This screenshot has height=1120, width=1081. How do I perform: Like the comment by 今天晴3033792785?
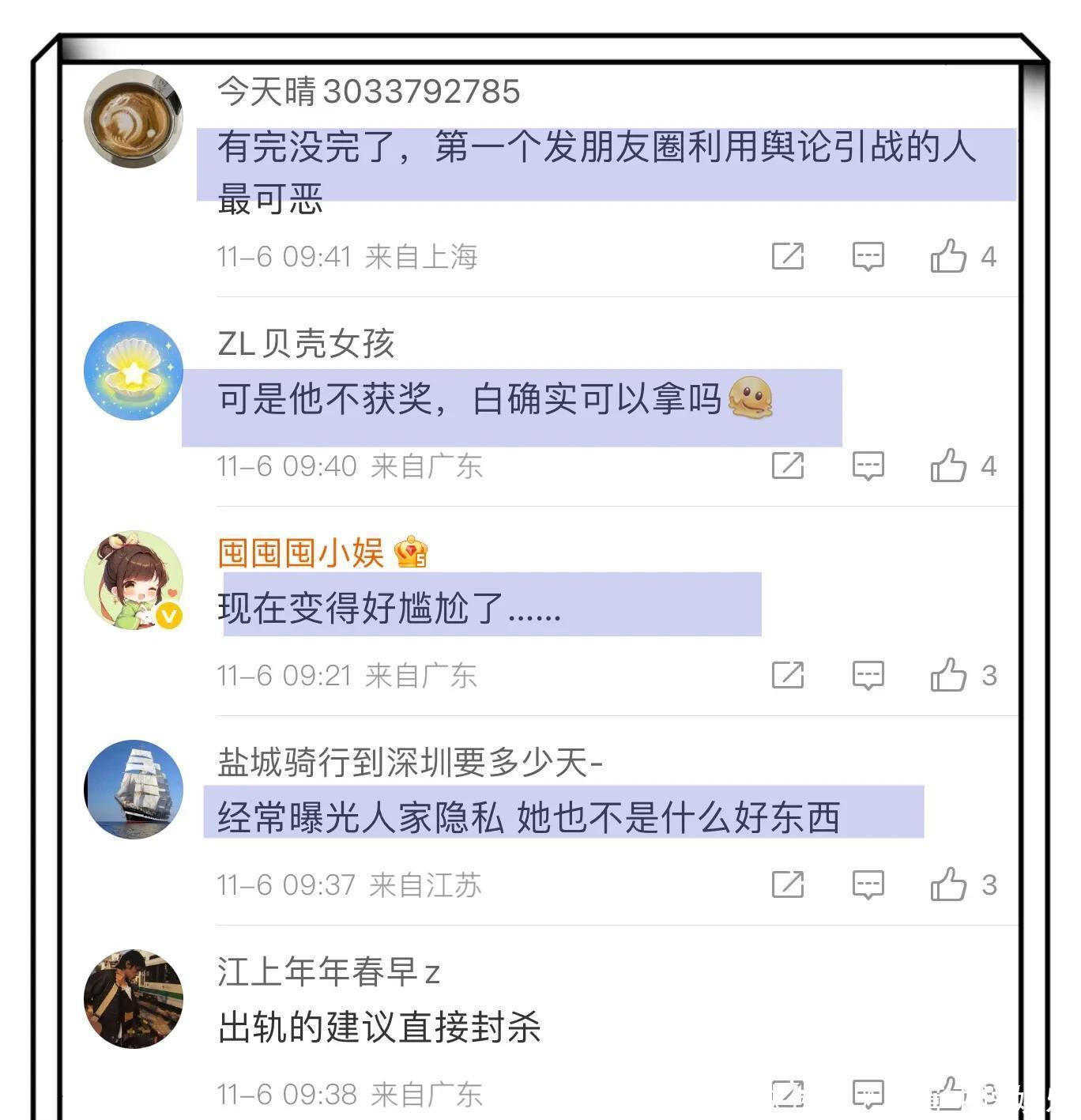point(948,256)
